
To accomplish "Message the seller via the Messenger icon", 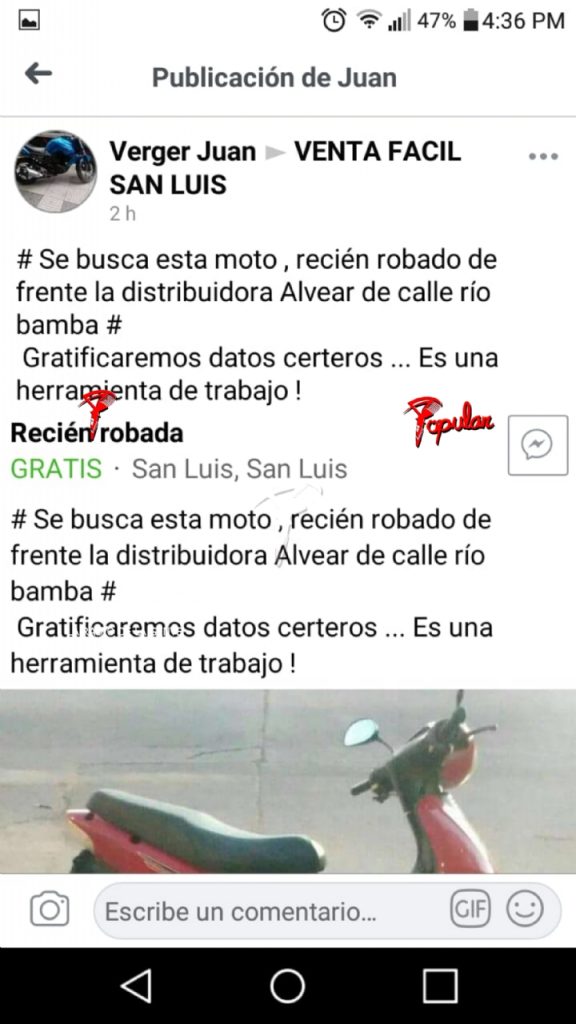I will (x=537, y=445).
